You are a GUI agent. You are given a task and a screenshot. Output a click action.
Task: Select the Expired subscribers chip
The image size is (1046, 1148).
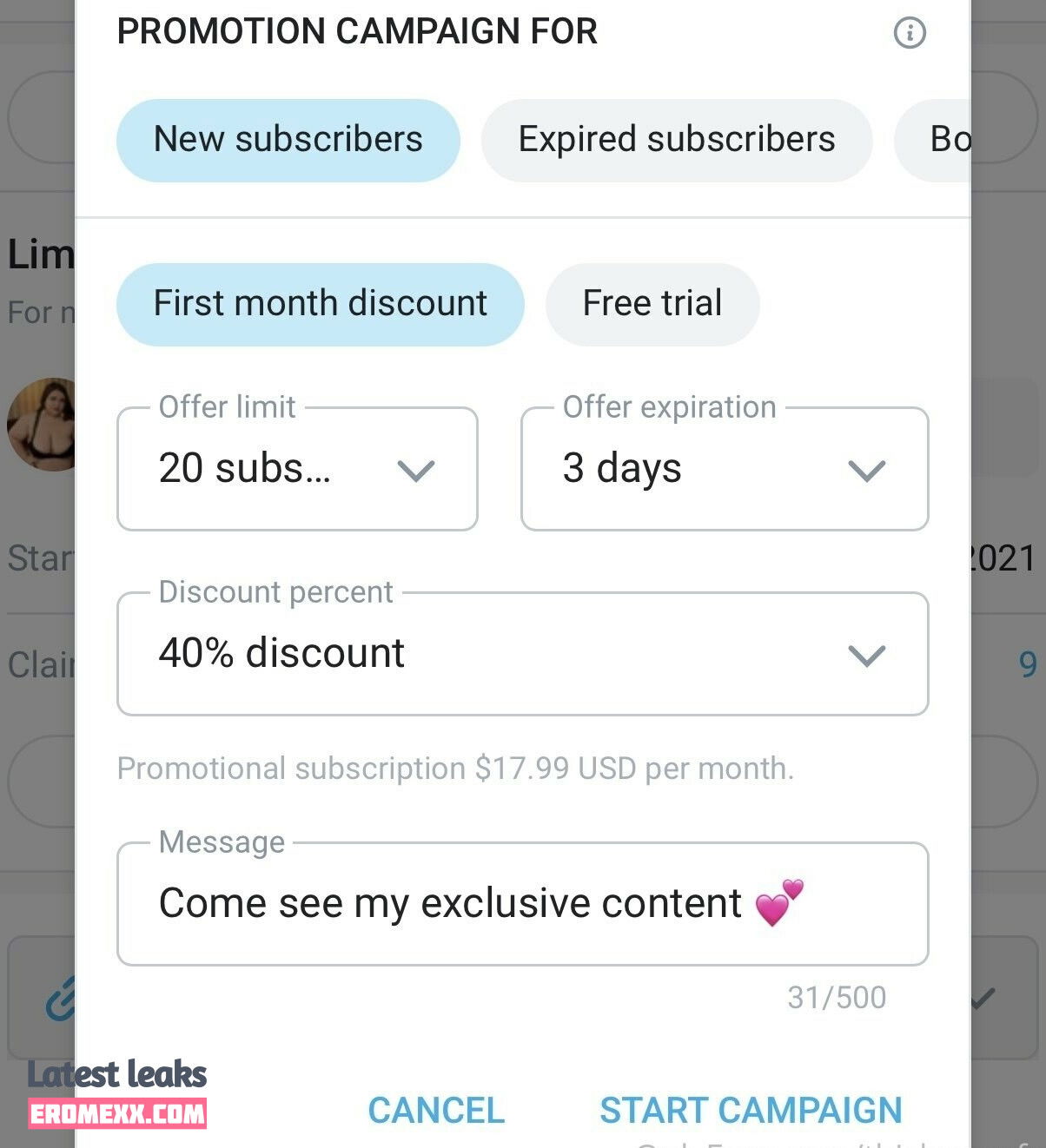coord(676,140)
